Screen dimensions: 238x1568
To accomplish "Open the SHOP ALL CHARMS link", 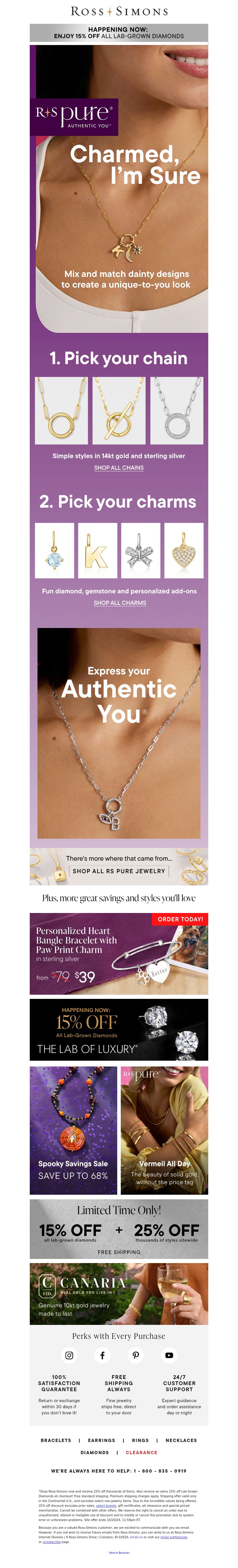I will [x=120, y=603].
